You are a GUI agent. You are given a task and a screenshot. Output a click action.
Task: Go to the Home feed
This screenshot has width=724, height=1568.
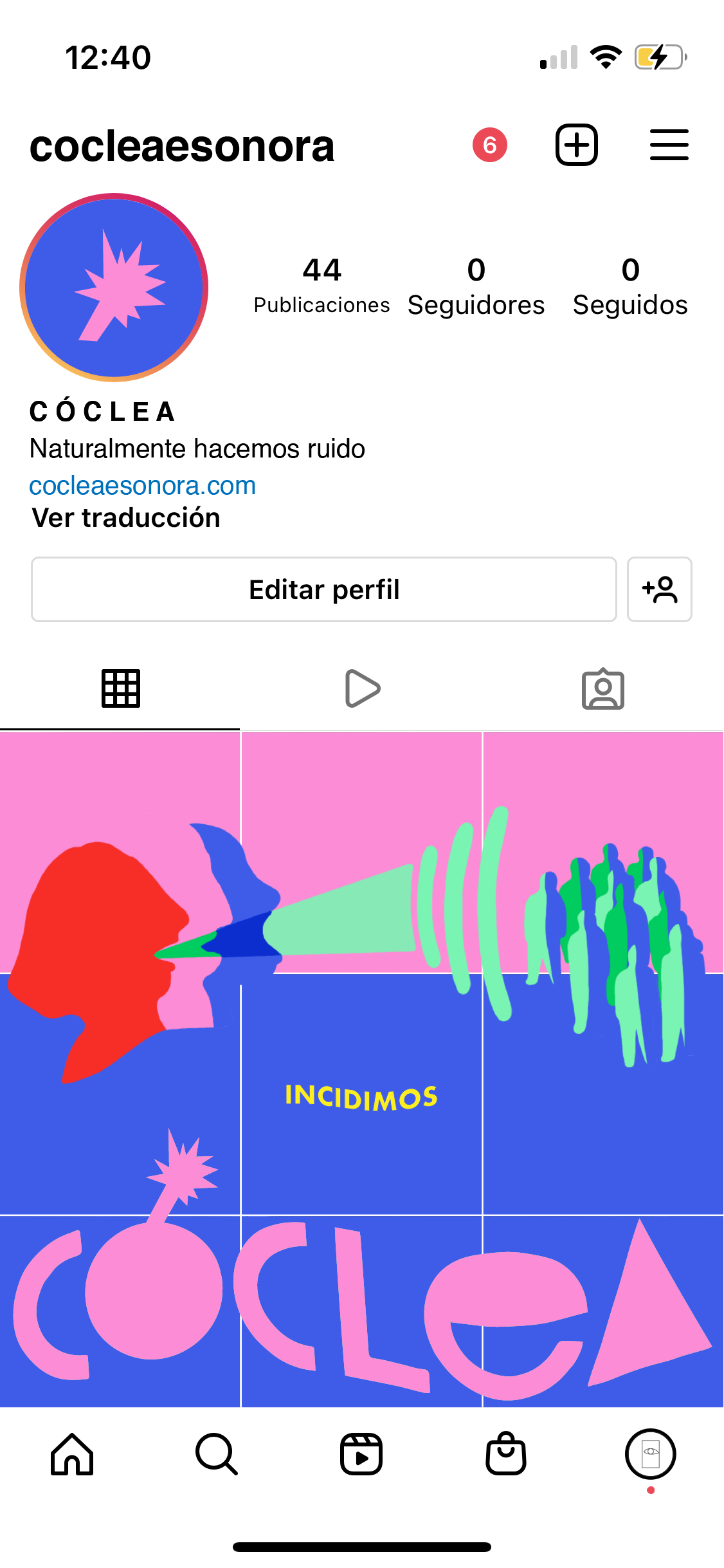pos(72,1454)
